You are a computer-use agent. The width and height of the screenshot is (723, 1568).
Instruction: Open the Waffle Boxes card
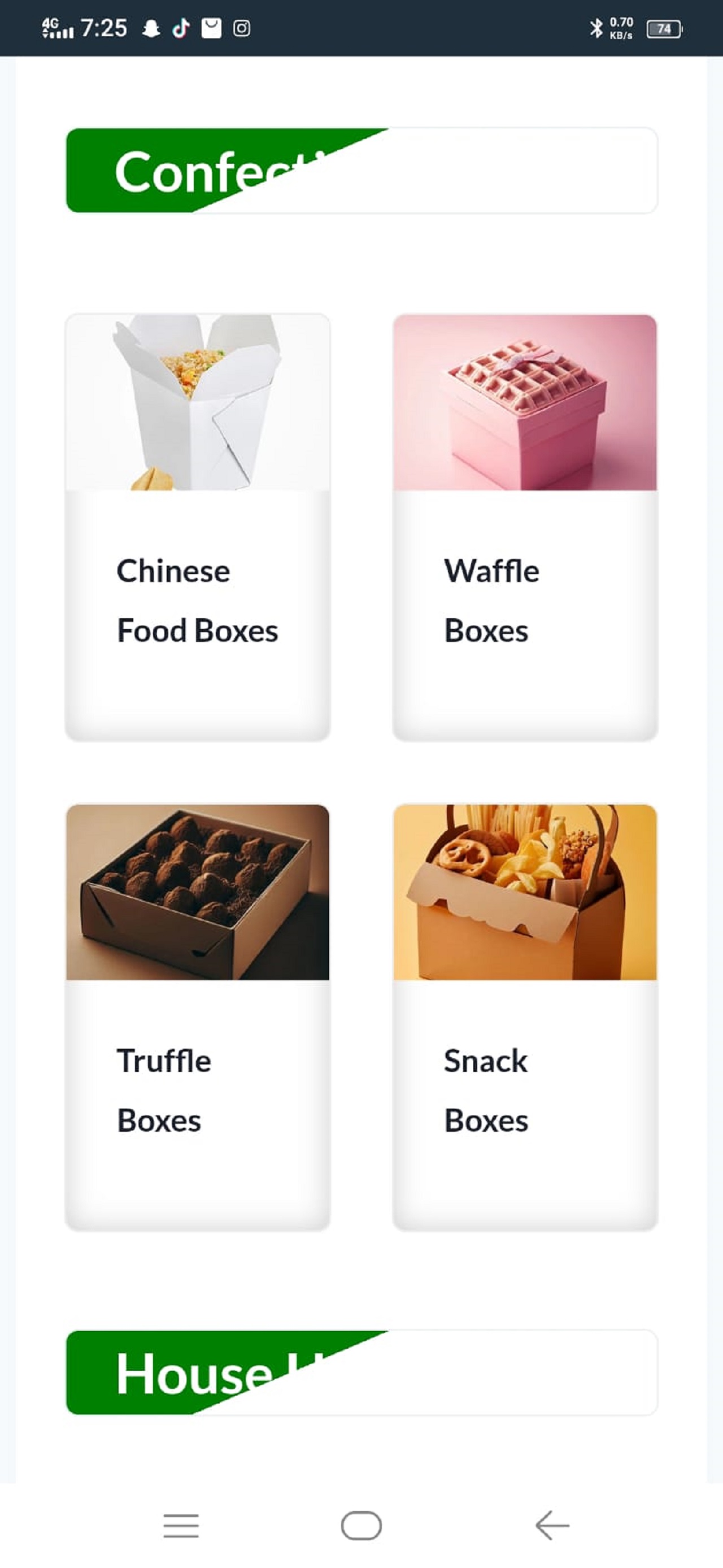pyautogui.click(x=525, y=527)
